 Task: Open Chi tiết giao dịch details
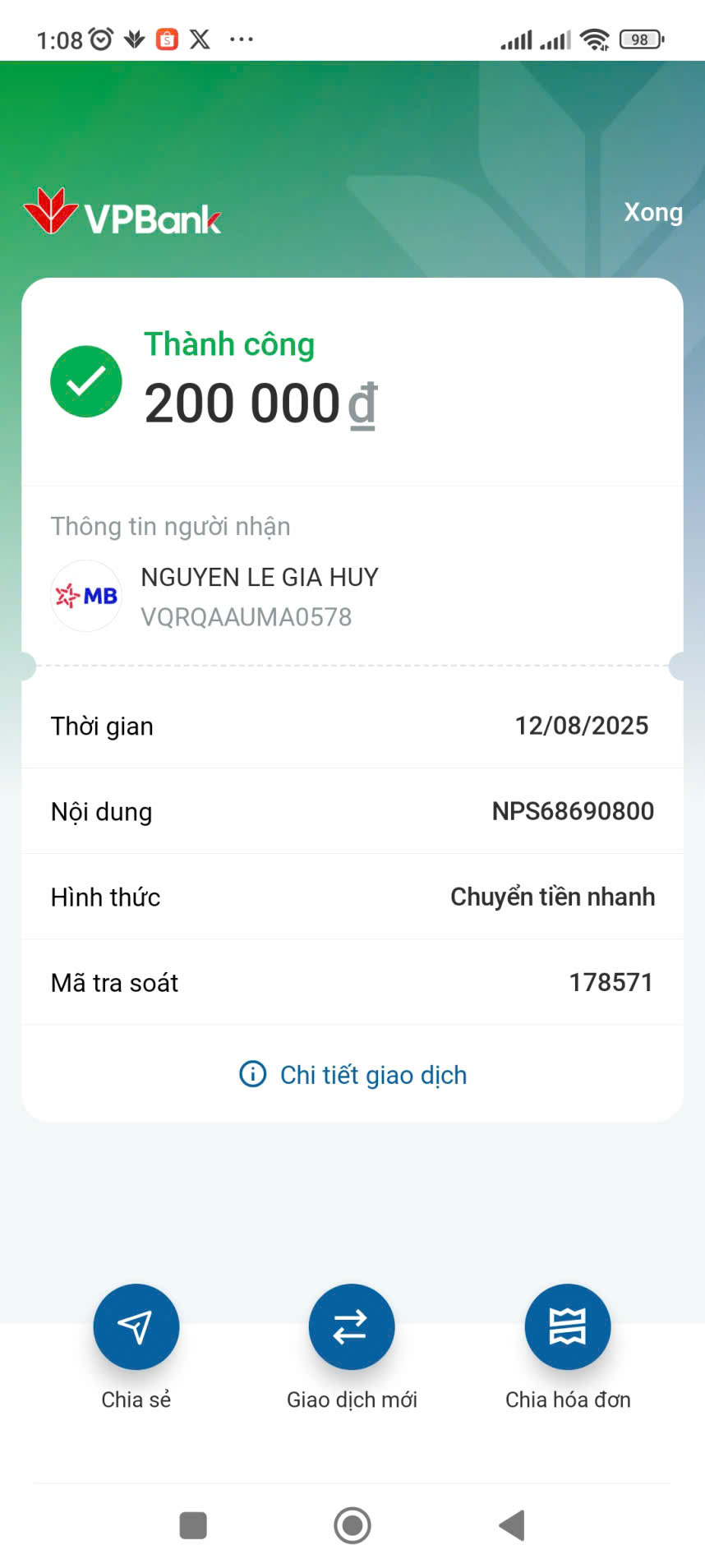tap(353, 1074)
